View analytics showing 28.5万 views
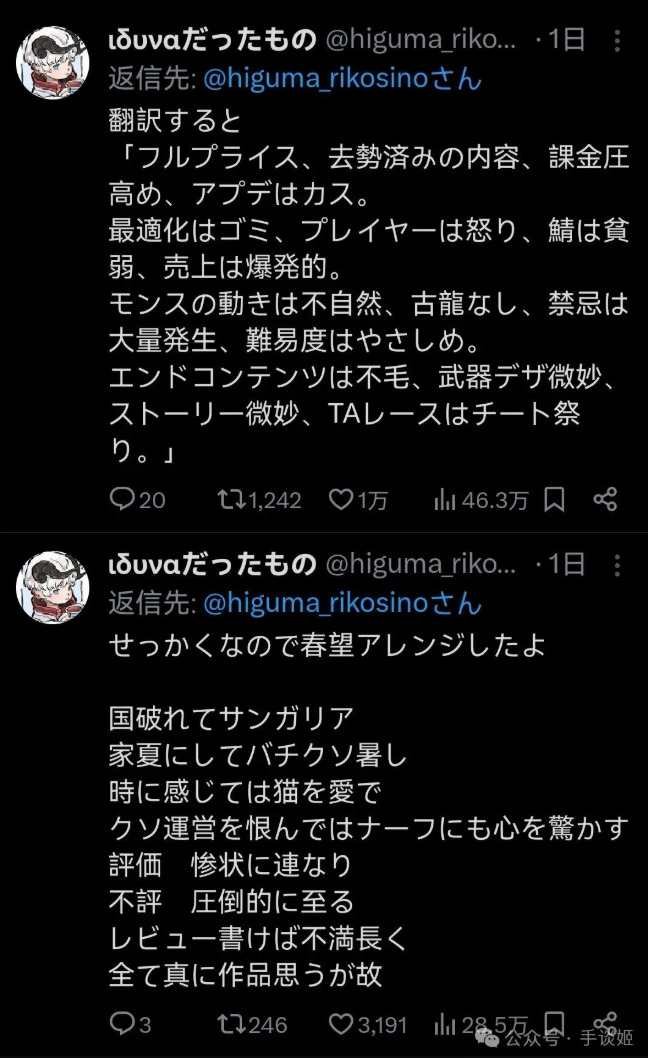This screenshot has height=1058, width=648. click(x=445, y=1023)
